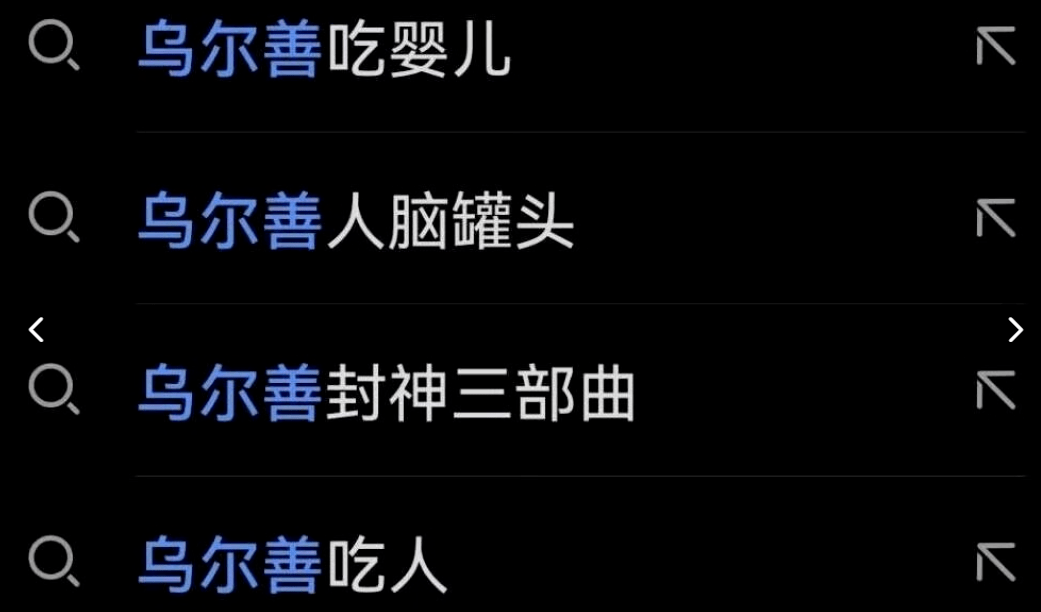Open suggestion 乌尔善人脑罐头
Viewport: 1041px width, 612px height.
click(355, 221)
